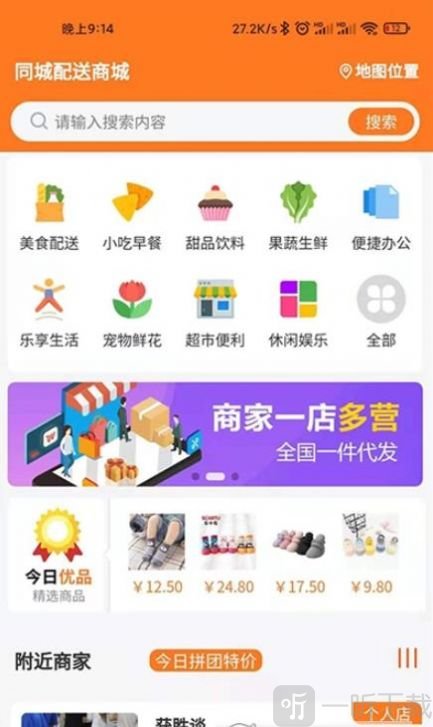Browse the 休闲娱乐 category
This screenshot has width=433, height=727.
tap(298, 313)
